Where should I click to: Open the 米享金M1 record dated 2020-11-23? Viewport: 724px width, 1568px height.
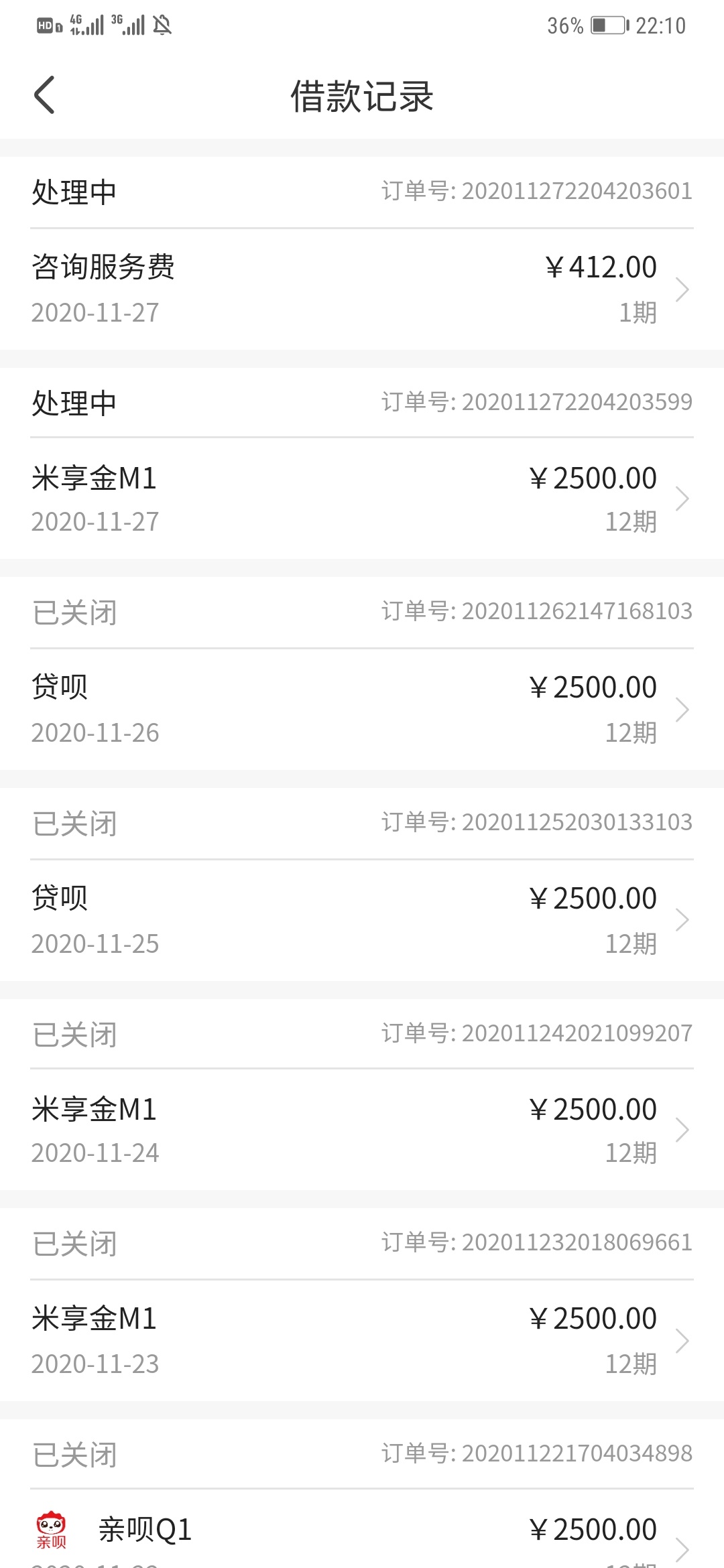(x=362, y=1341)
